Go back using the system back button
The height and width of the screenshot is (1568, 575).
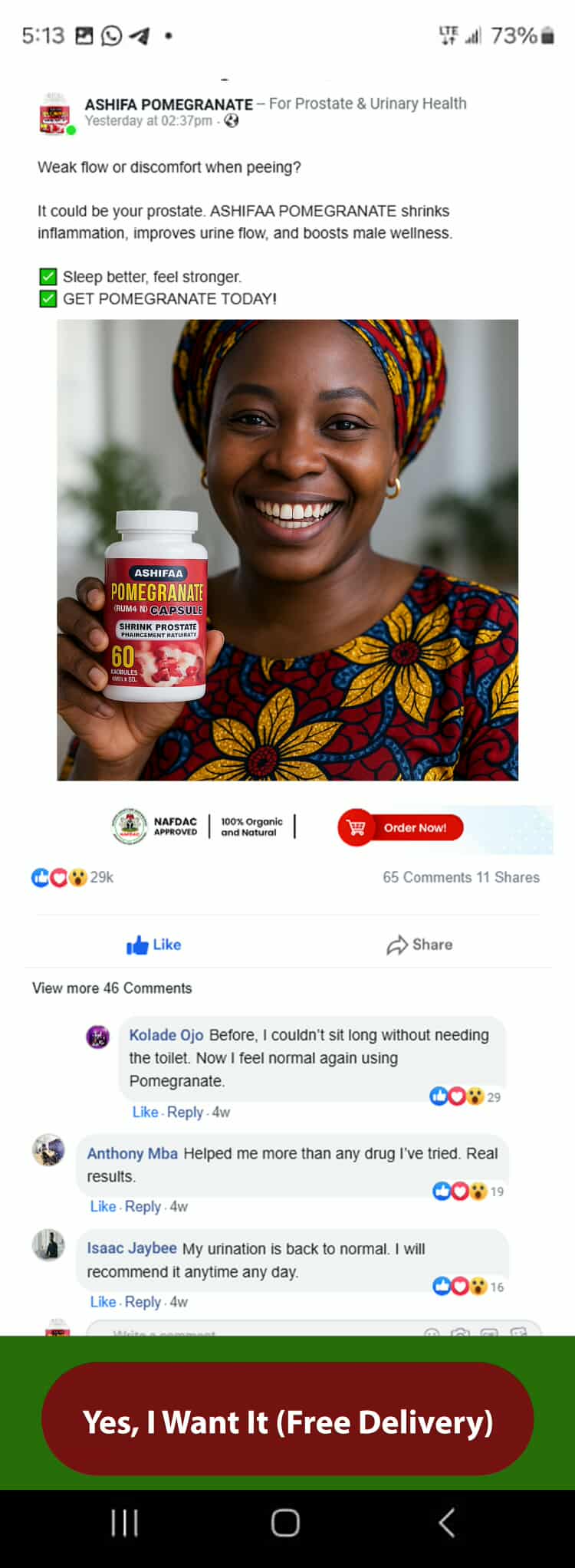pos(447,1523)
